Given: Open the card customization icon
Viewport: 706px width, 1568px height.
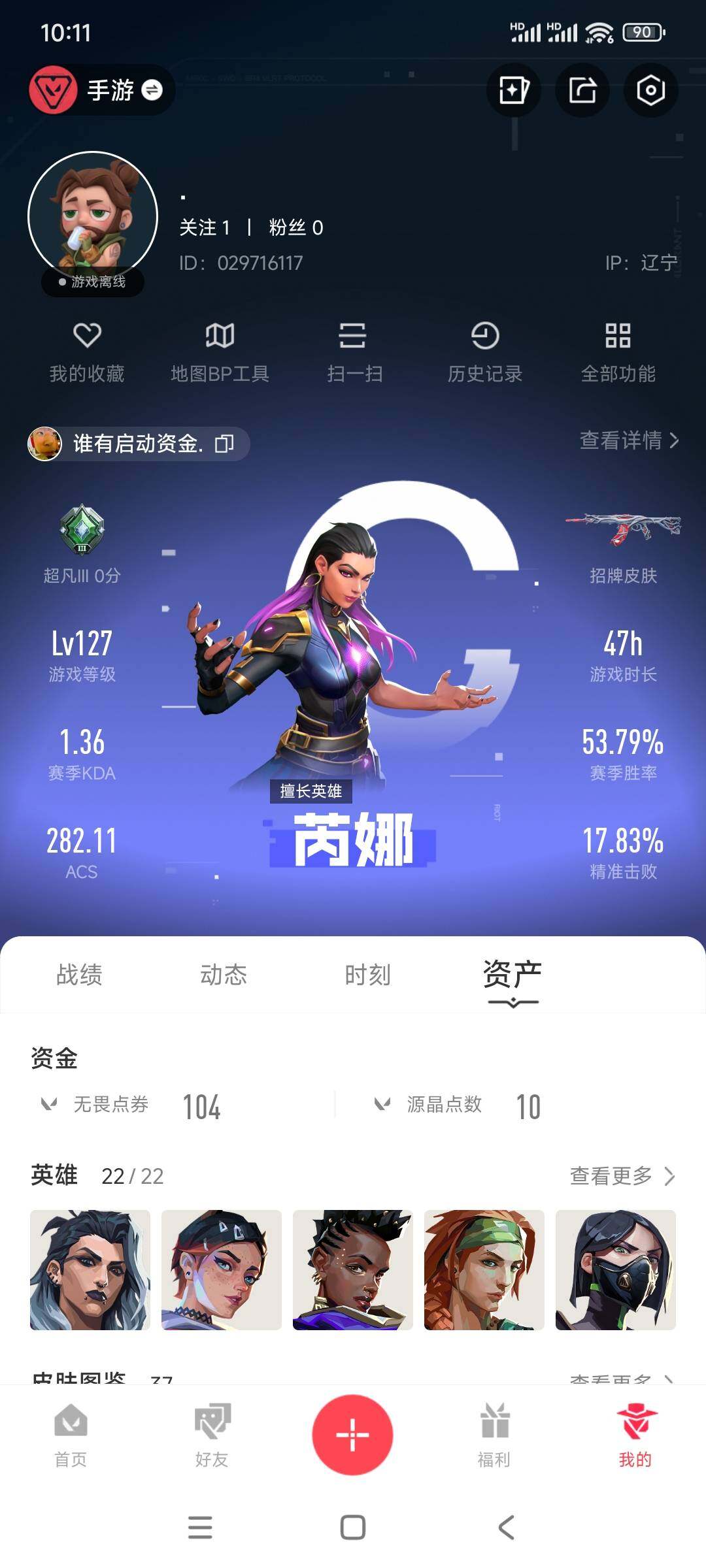Looking at the screenshot, I should pos(514,90).
